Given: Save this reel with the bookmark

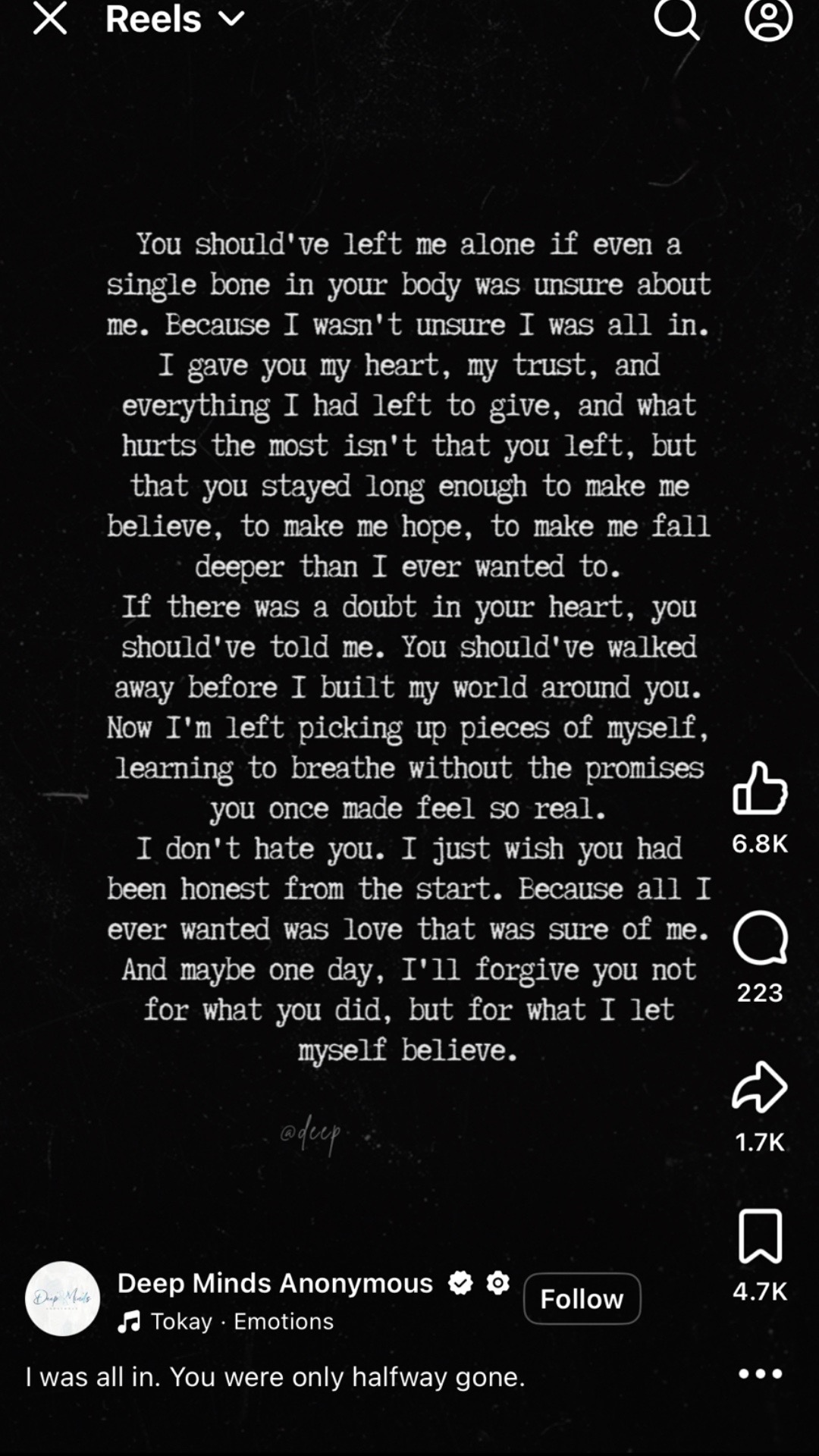Looking at the screenshot, I should pyautogui.click(x=760, y=1236).
